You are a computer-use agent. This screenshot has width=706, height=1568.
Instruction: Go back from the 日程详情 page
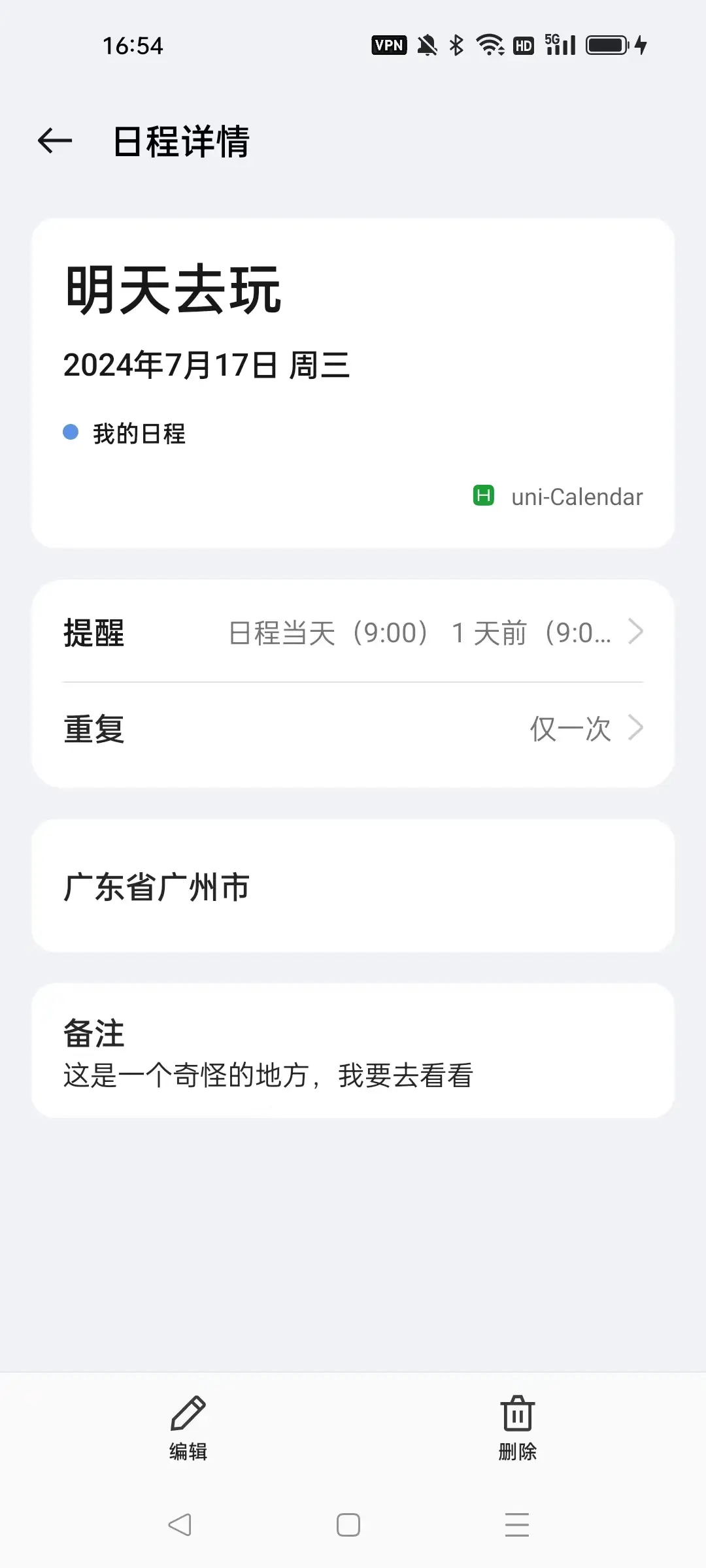coord(55,140)
